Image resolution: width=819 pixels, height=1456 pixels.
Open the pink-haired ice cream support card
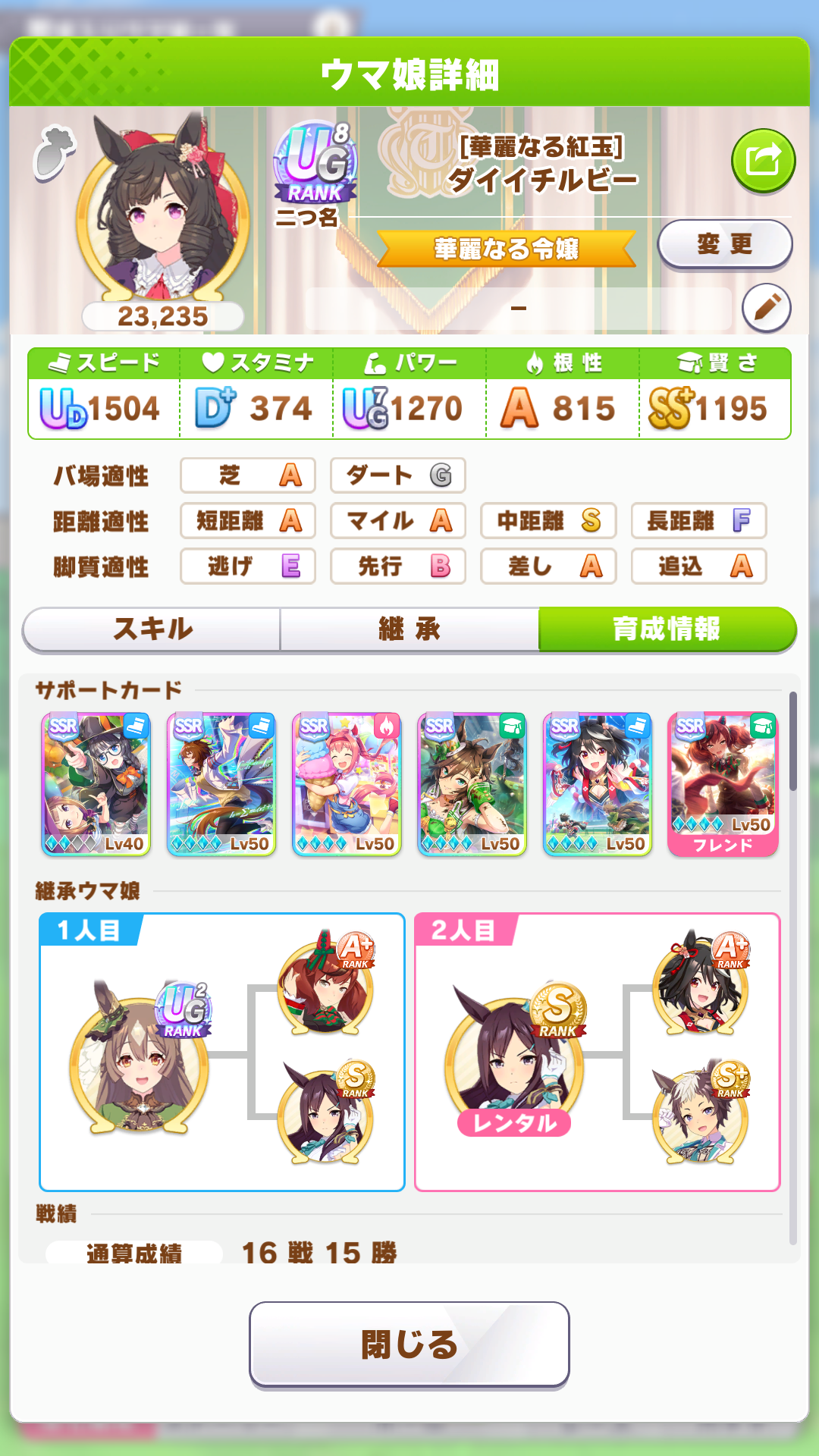[x=347, y=784]
